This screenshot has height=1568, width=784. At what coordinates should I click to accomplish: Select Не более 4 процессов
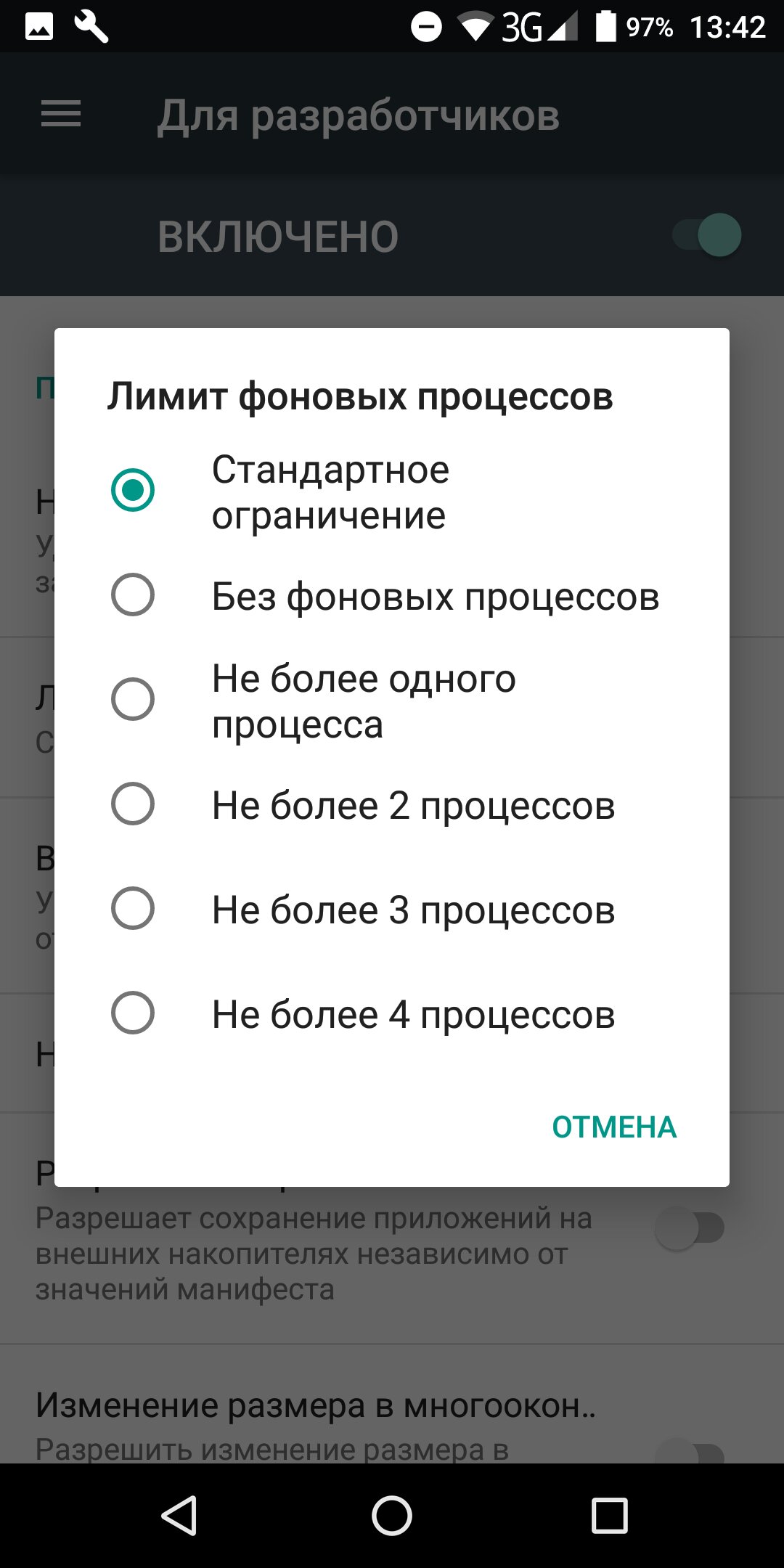tap(392, 1014)
